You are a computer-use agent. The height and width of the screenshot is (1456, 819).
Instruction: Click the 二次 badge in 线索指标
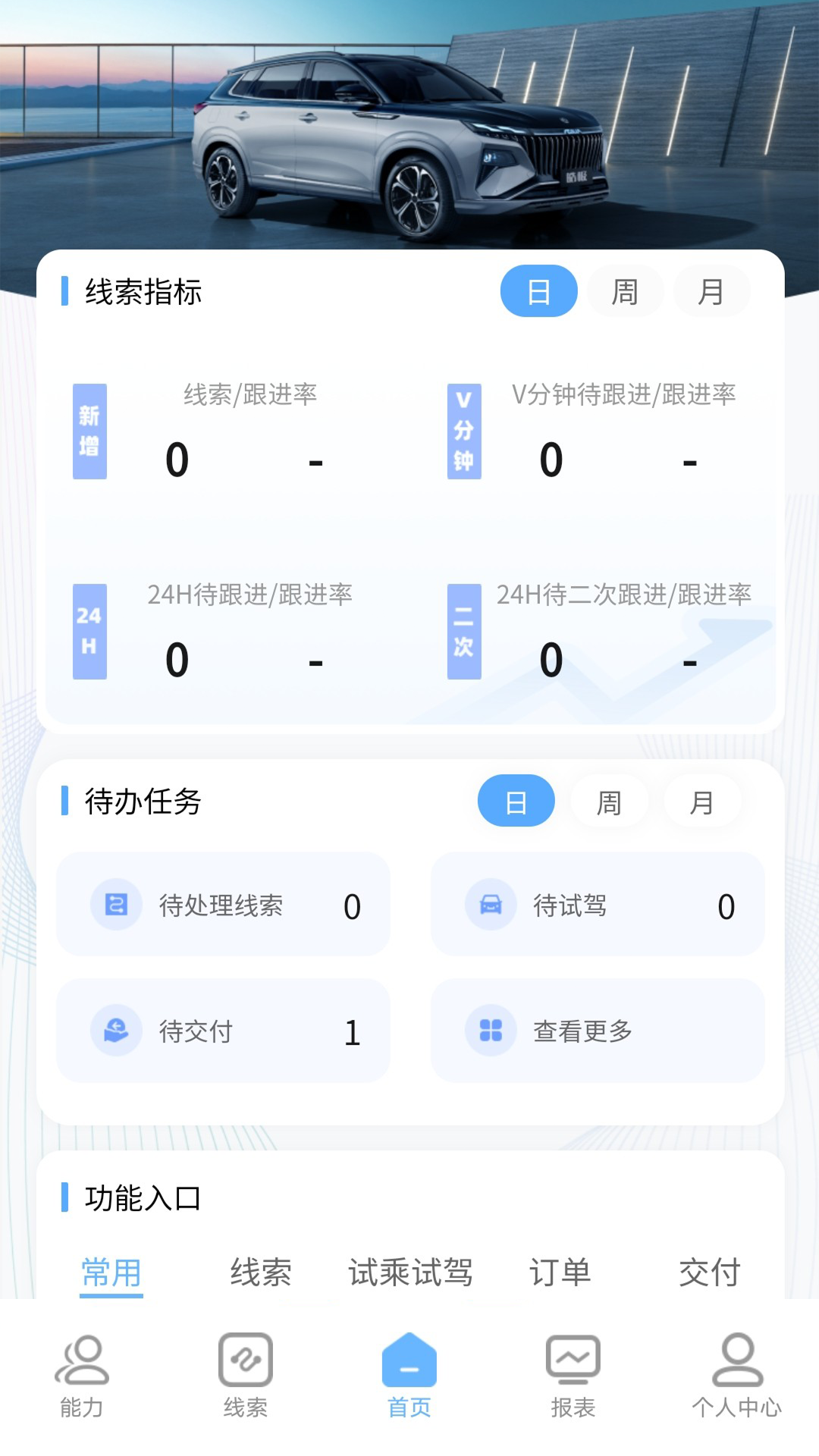(463, 631)
